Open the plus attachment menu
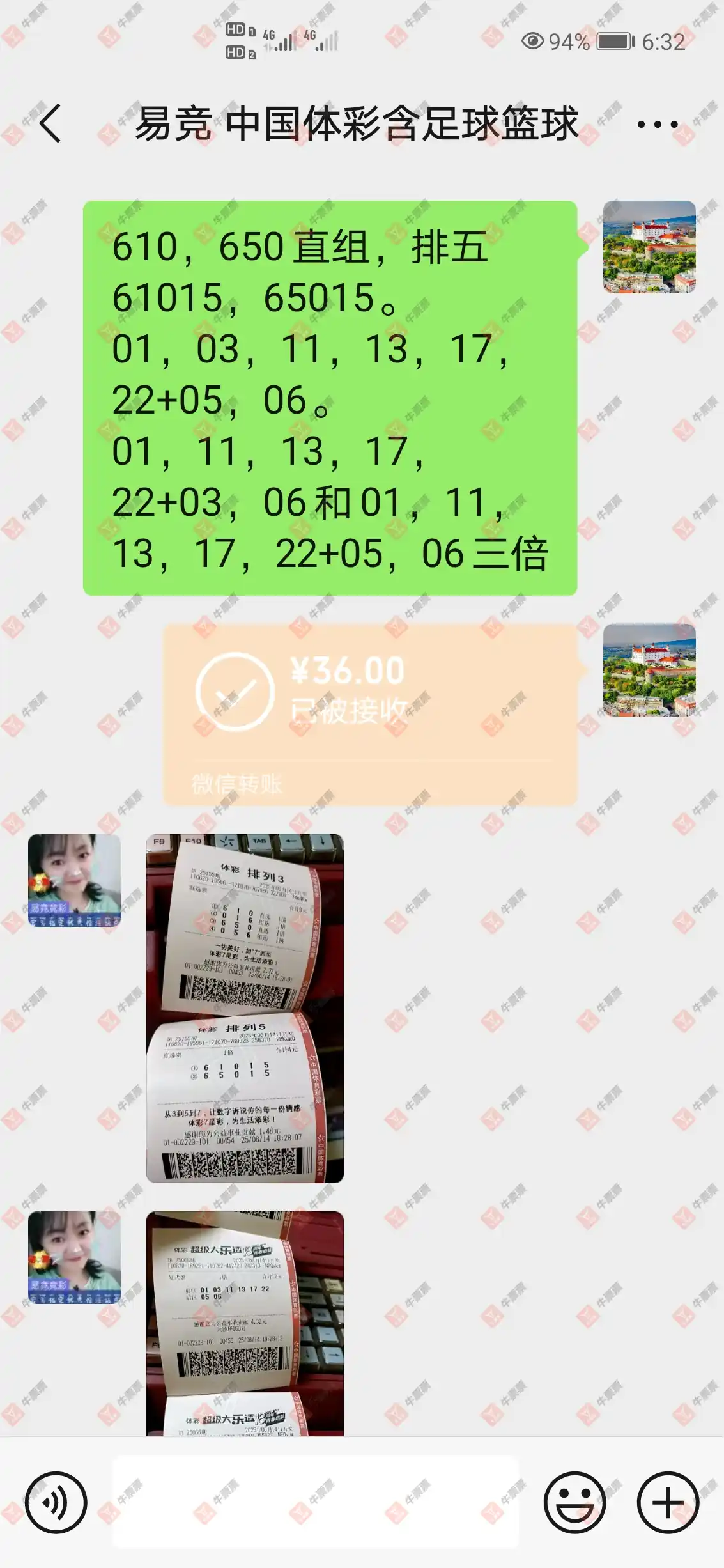 coord(668,1502)
